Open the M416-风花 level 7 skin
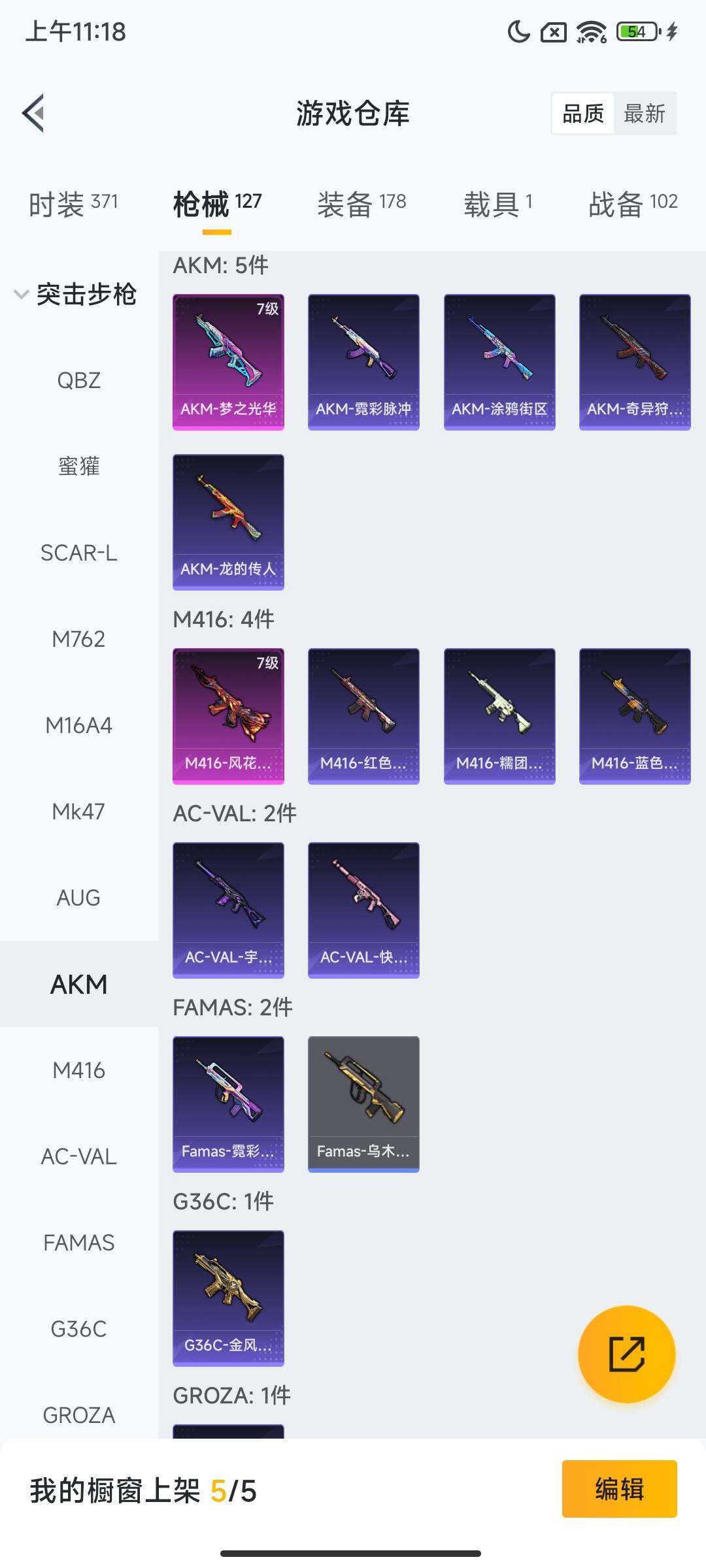Viewport: 706px width, 1568px height. coord(228,716)
